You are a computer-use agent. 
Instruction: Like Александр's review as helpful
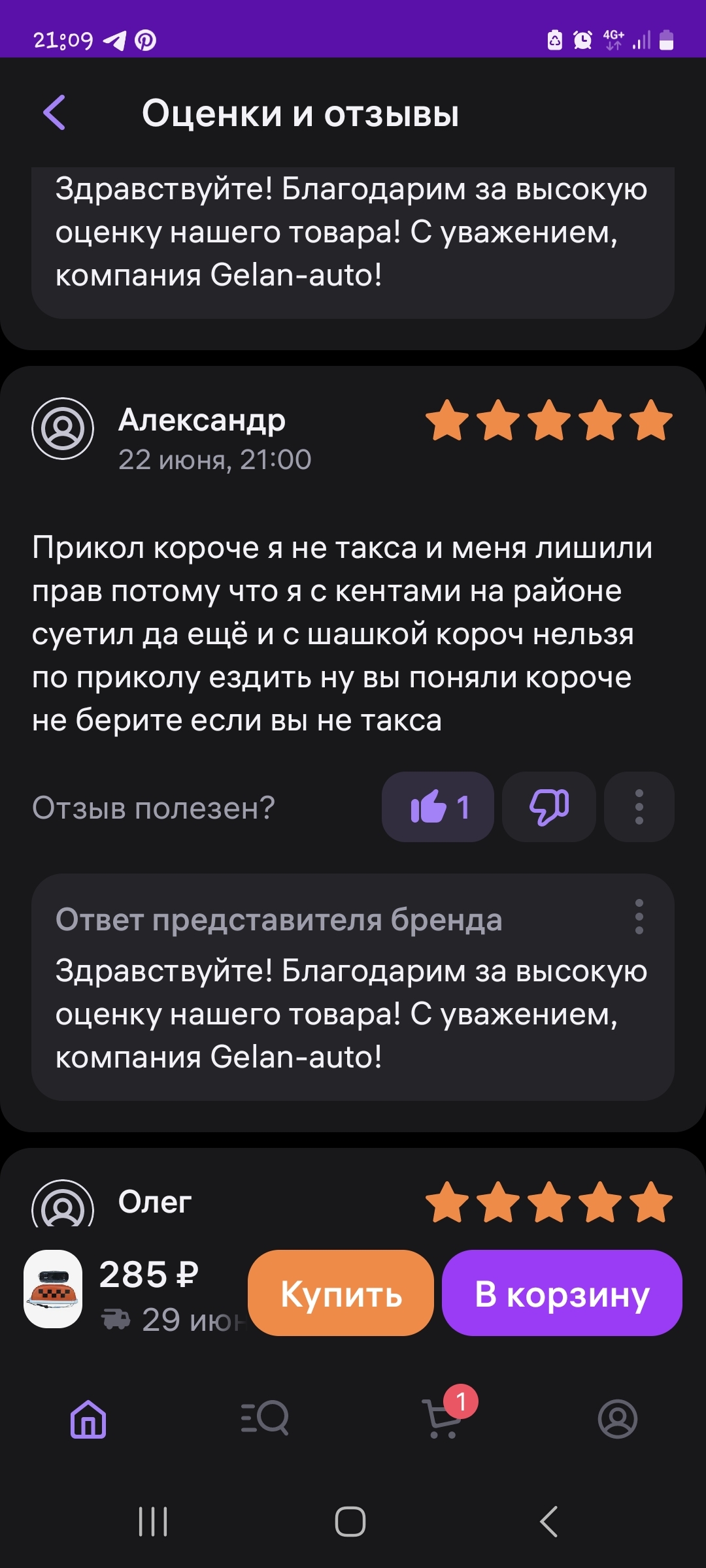[x=437, y=808]
